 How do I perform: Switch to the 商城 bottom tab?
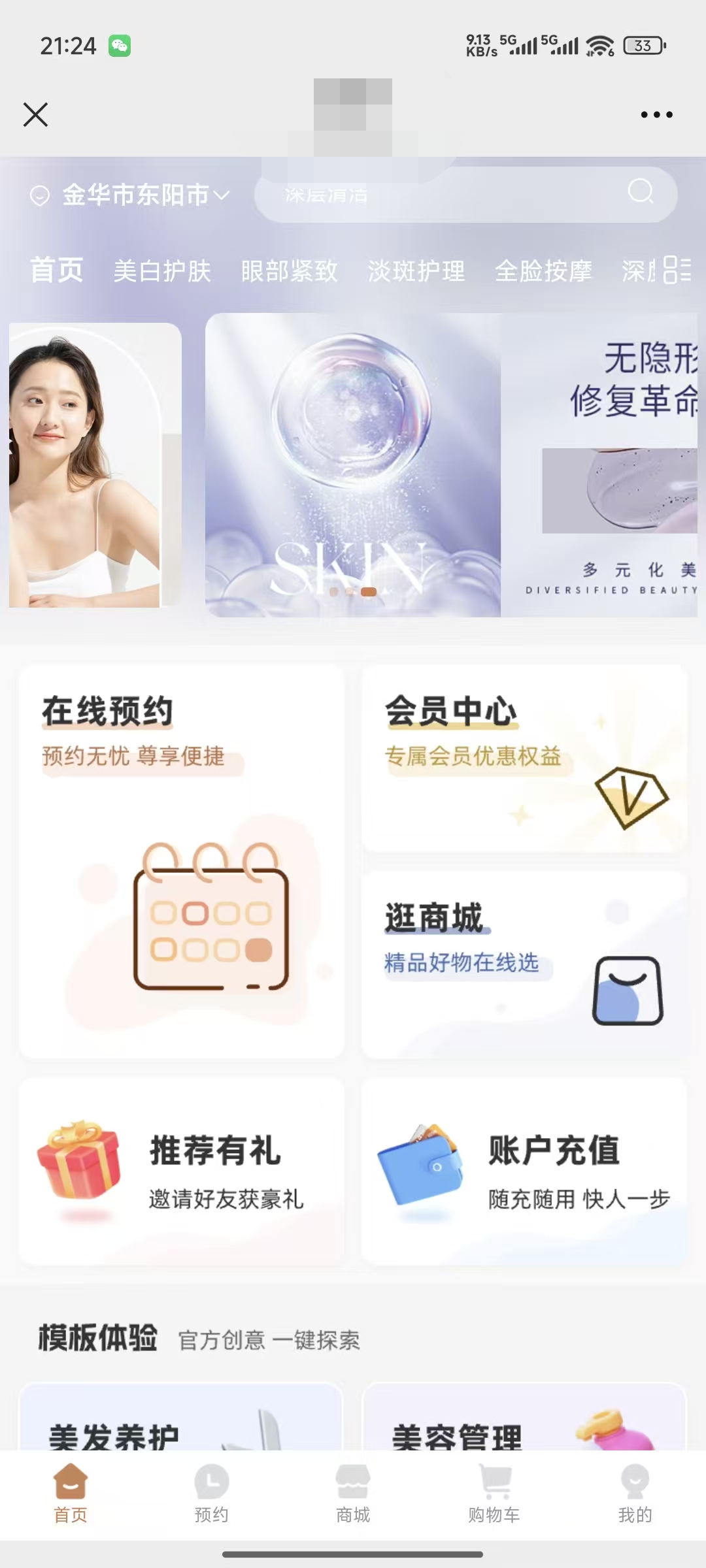coord(353,1494)
